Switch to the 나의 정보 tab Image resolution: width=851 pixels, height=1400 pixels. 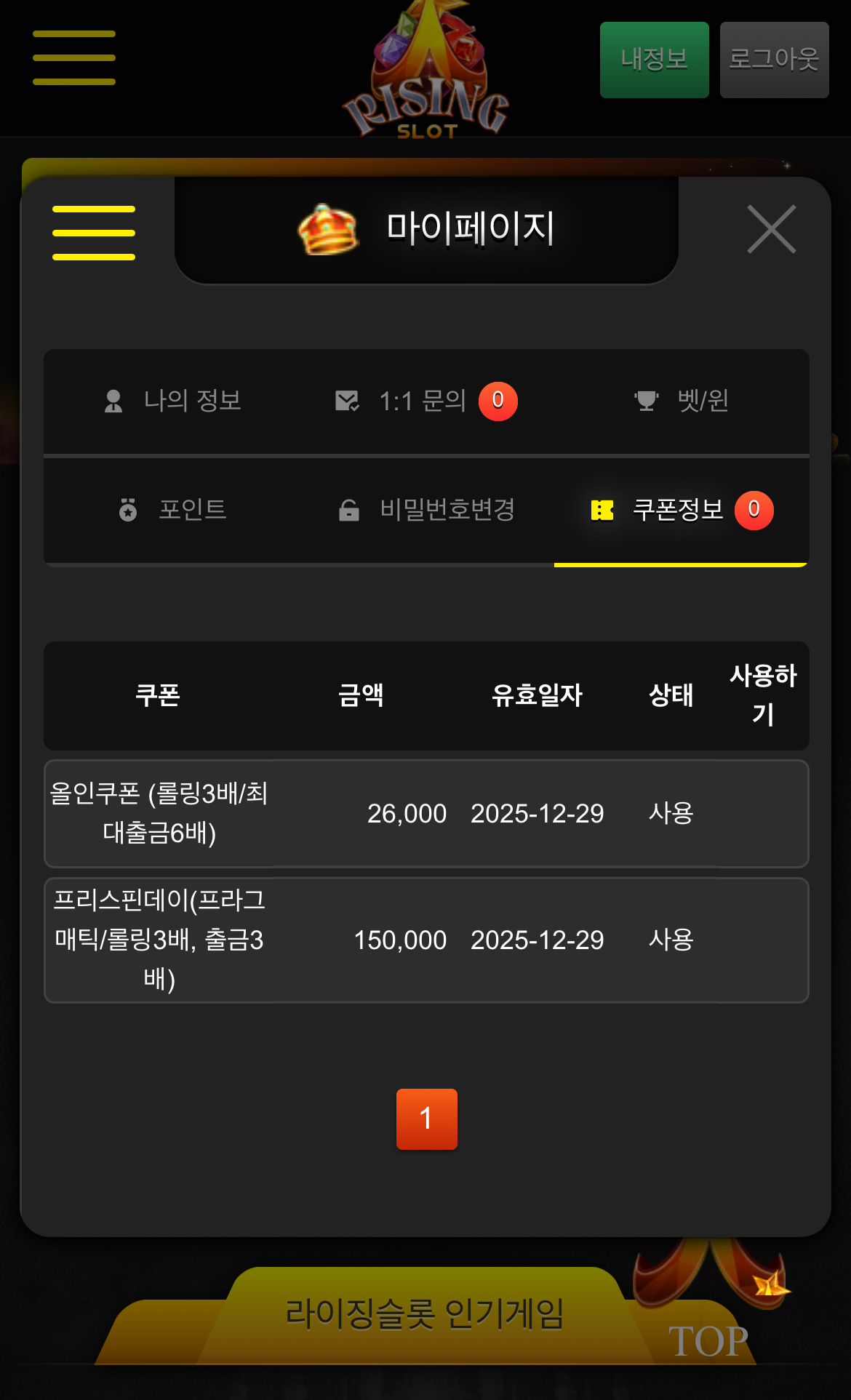pos(172,401)
